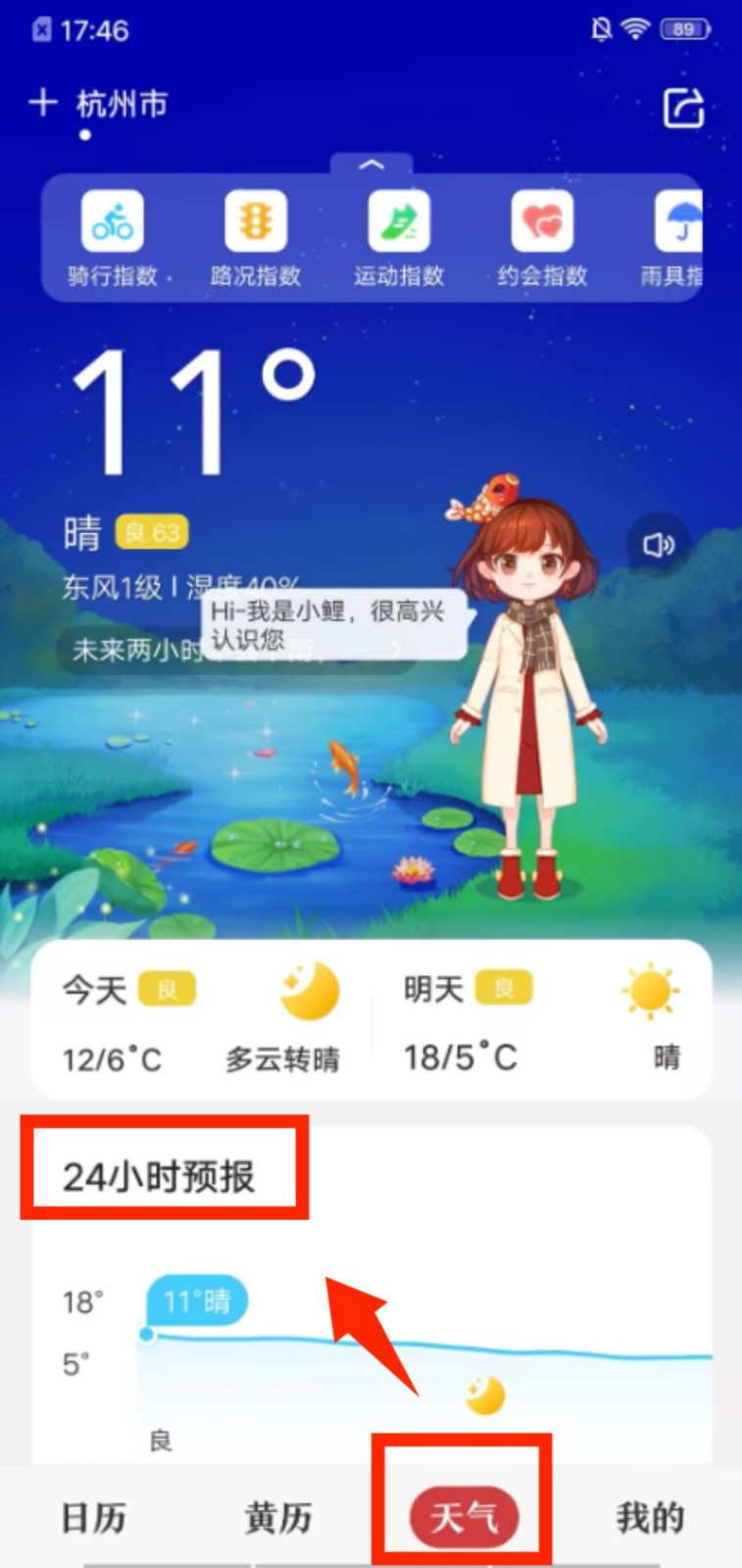Image resolution: width=742 pixels, height=1568 pixels.
Task: Share the weather via top-right share icon
Action: (683, 108)
